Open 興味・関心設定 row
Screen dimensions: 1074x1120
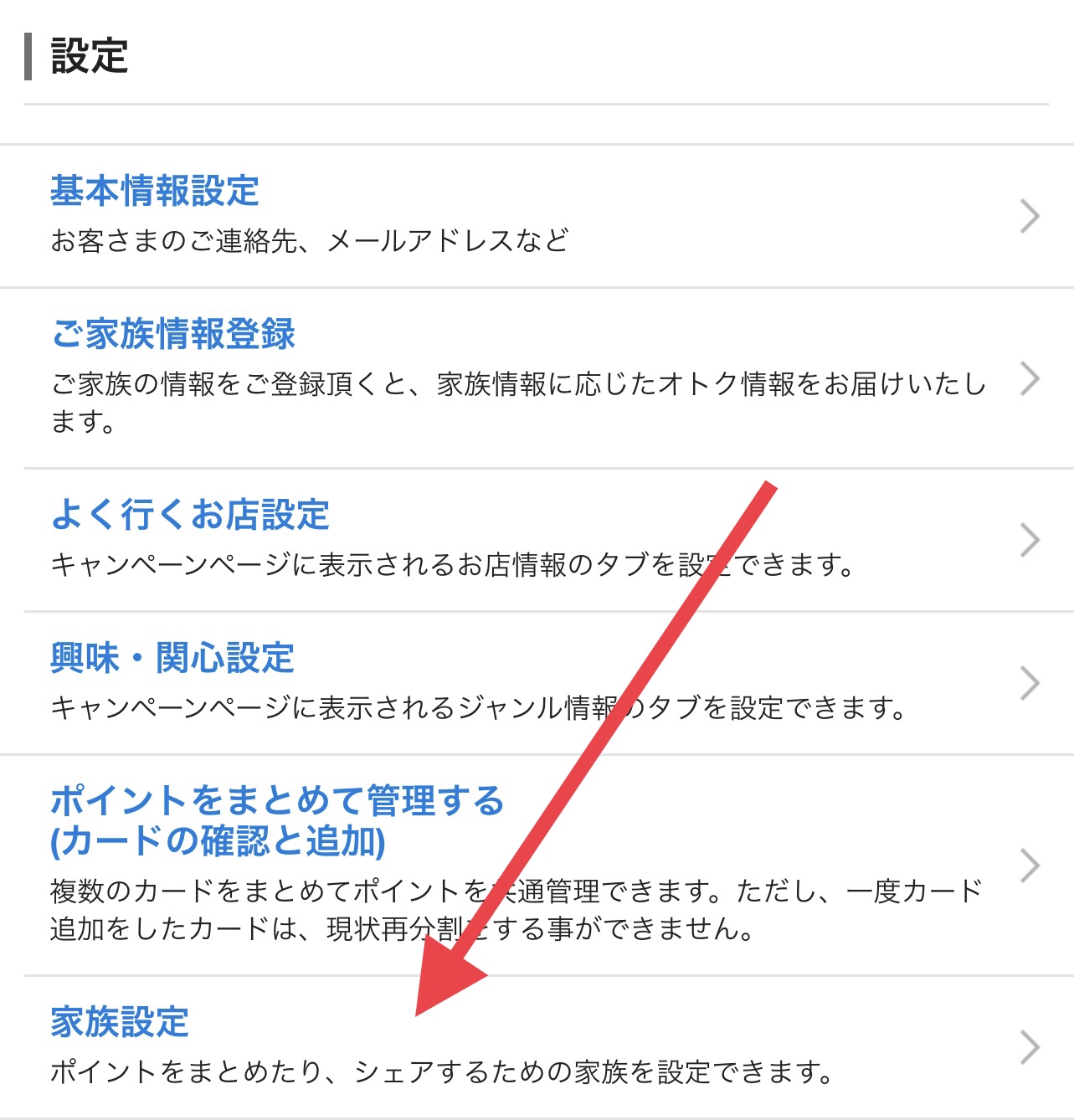tap(172, 658)
